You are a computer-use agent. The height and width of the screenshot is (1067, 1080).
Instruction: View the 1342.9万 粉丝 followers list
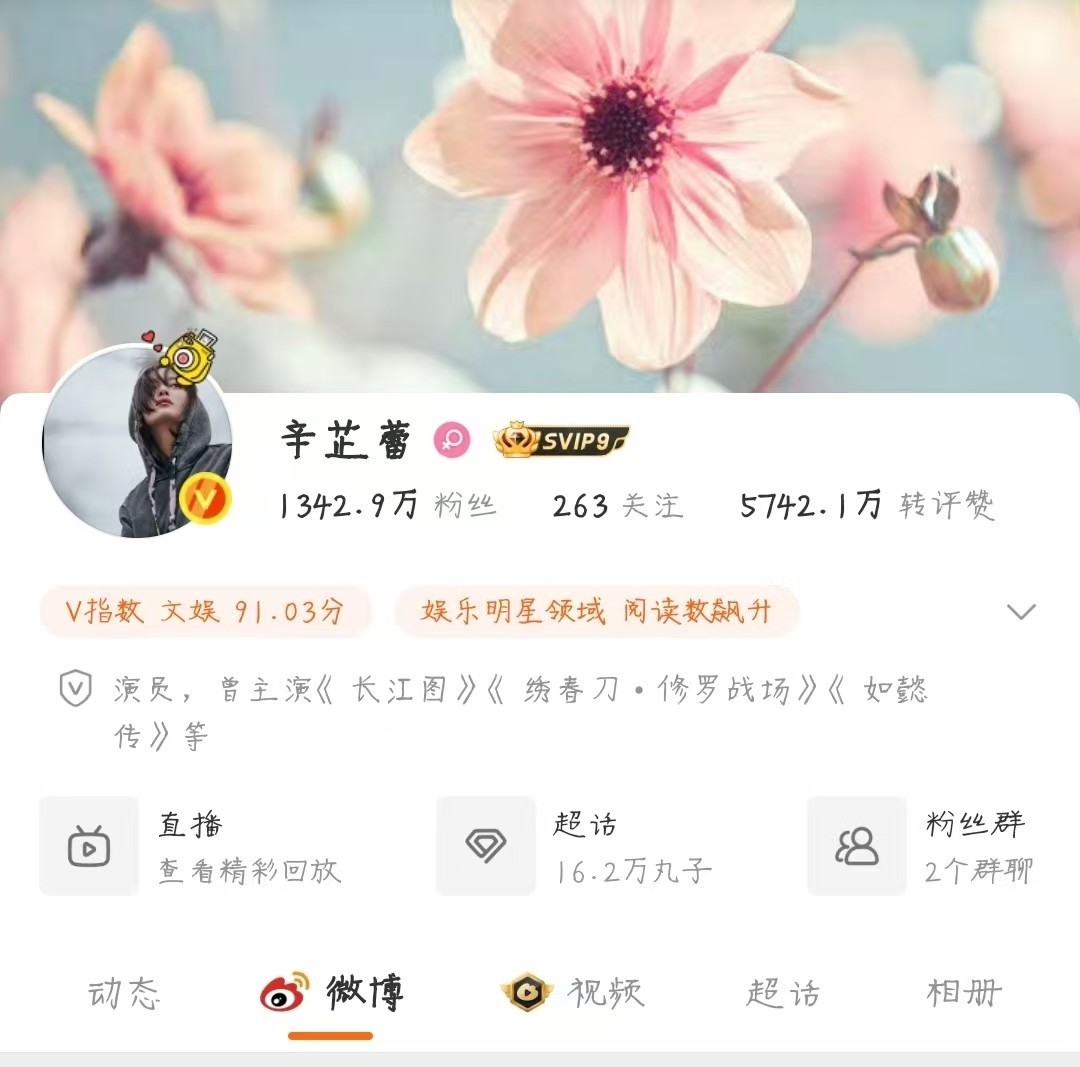(x=387, y=505)
